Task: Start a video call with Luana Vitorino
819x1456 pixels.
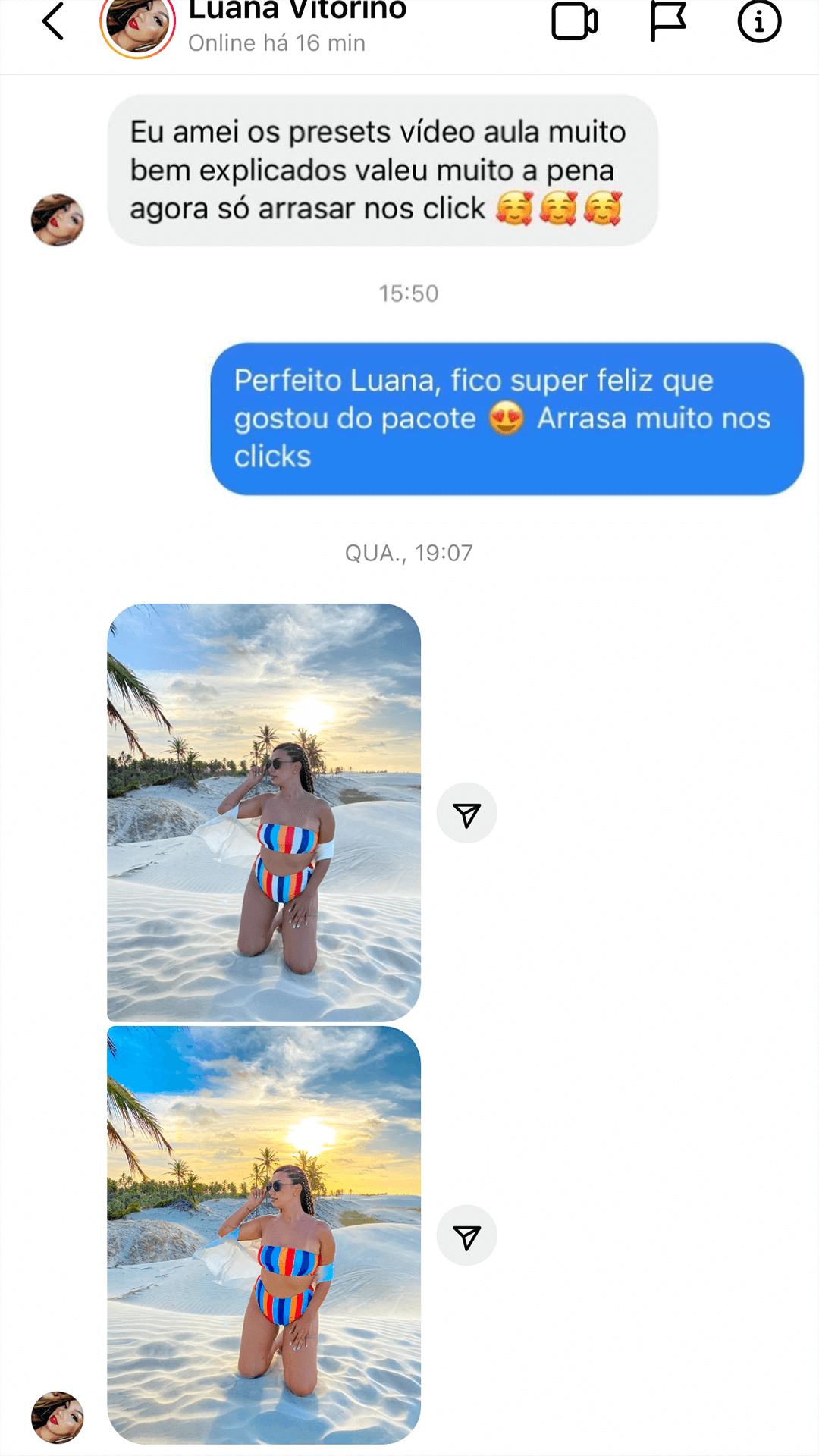Action: [x=574, y=22]
